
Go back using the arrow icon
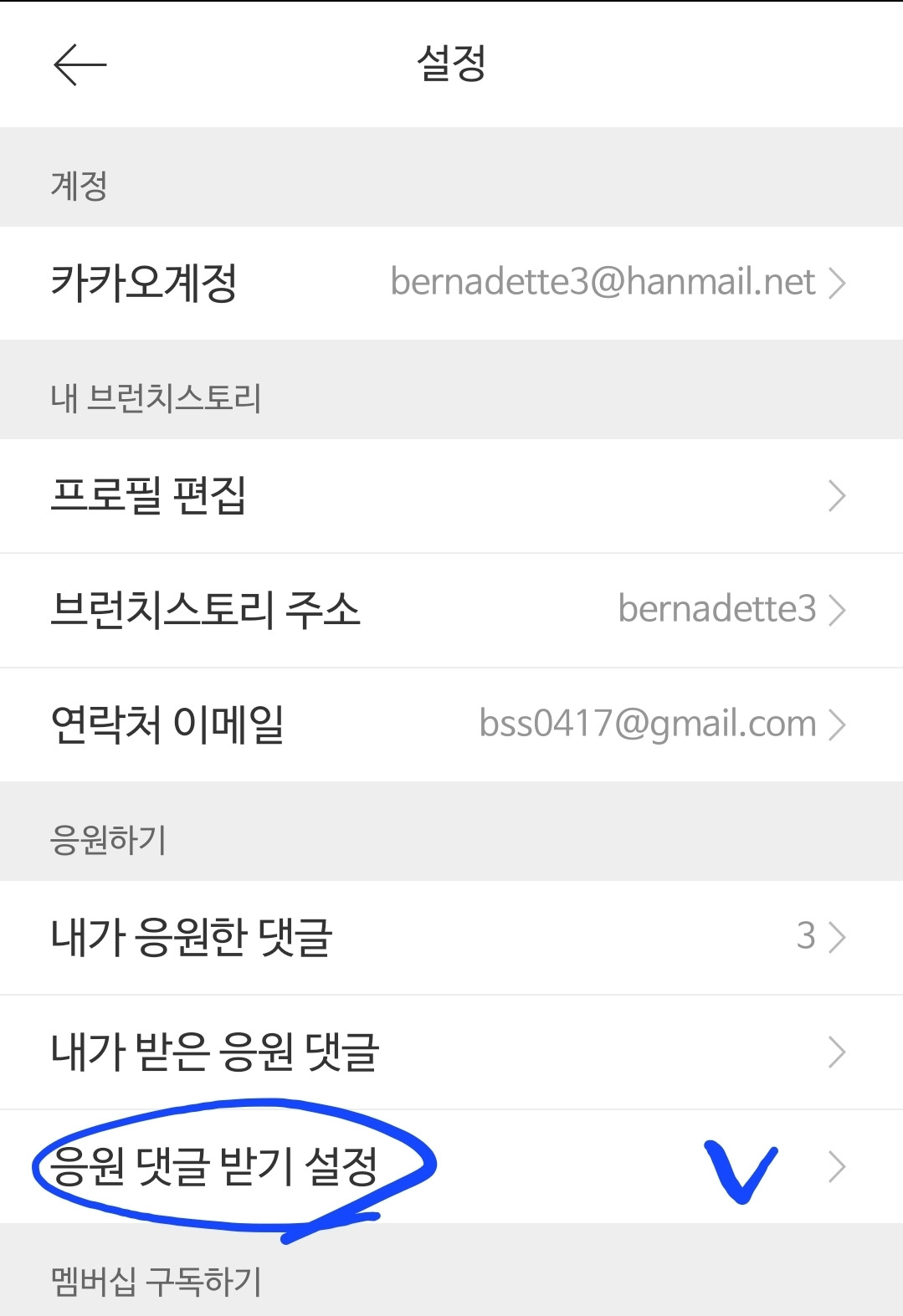(80, 64)
